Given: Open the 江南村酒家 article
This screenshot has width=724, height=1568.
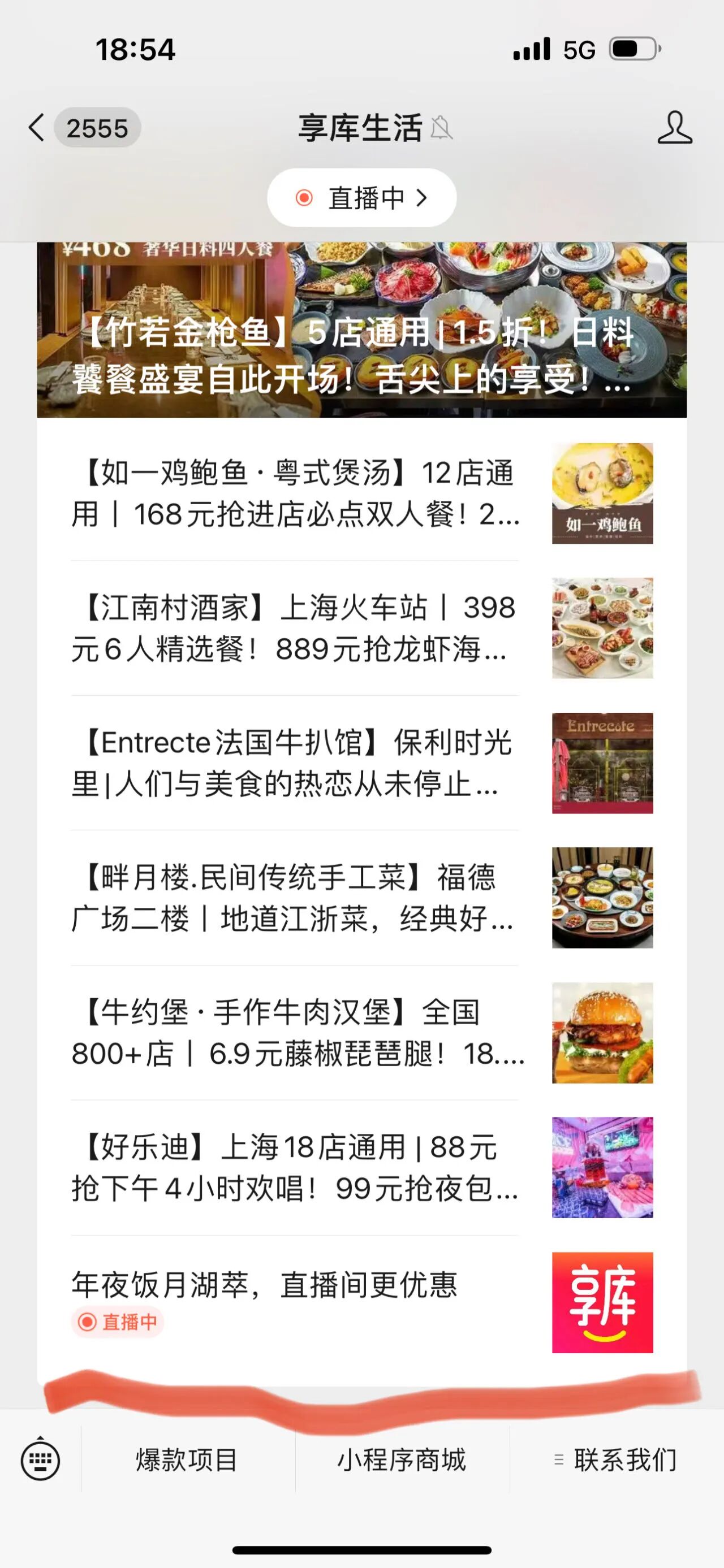Looking at the screenshot, I should coord(361,628).
